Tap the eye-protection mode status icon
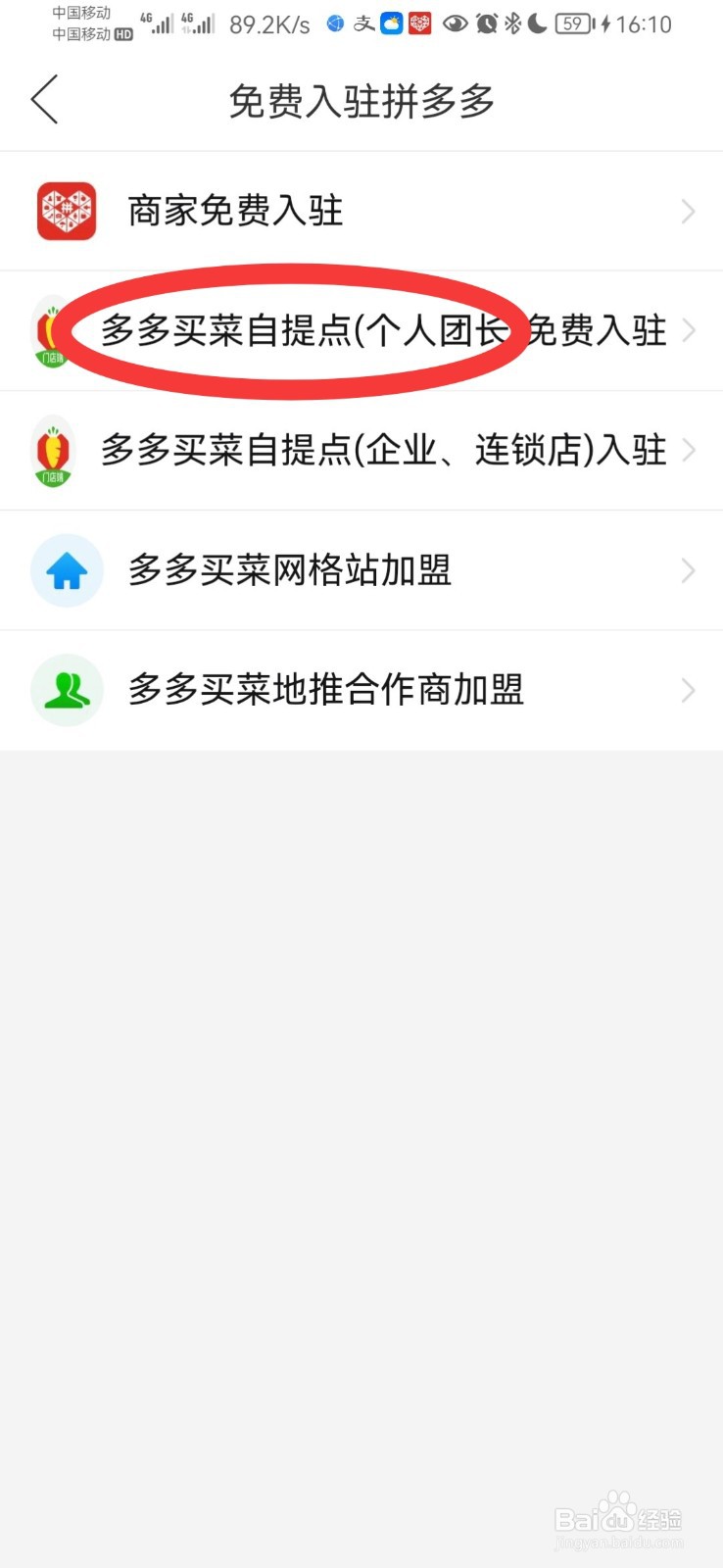 [454, 24]
